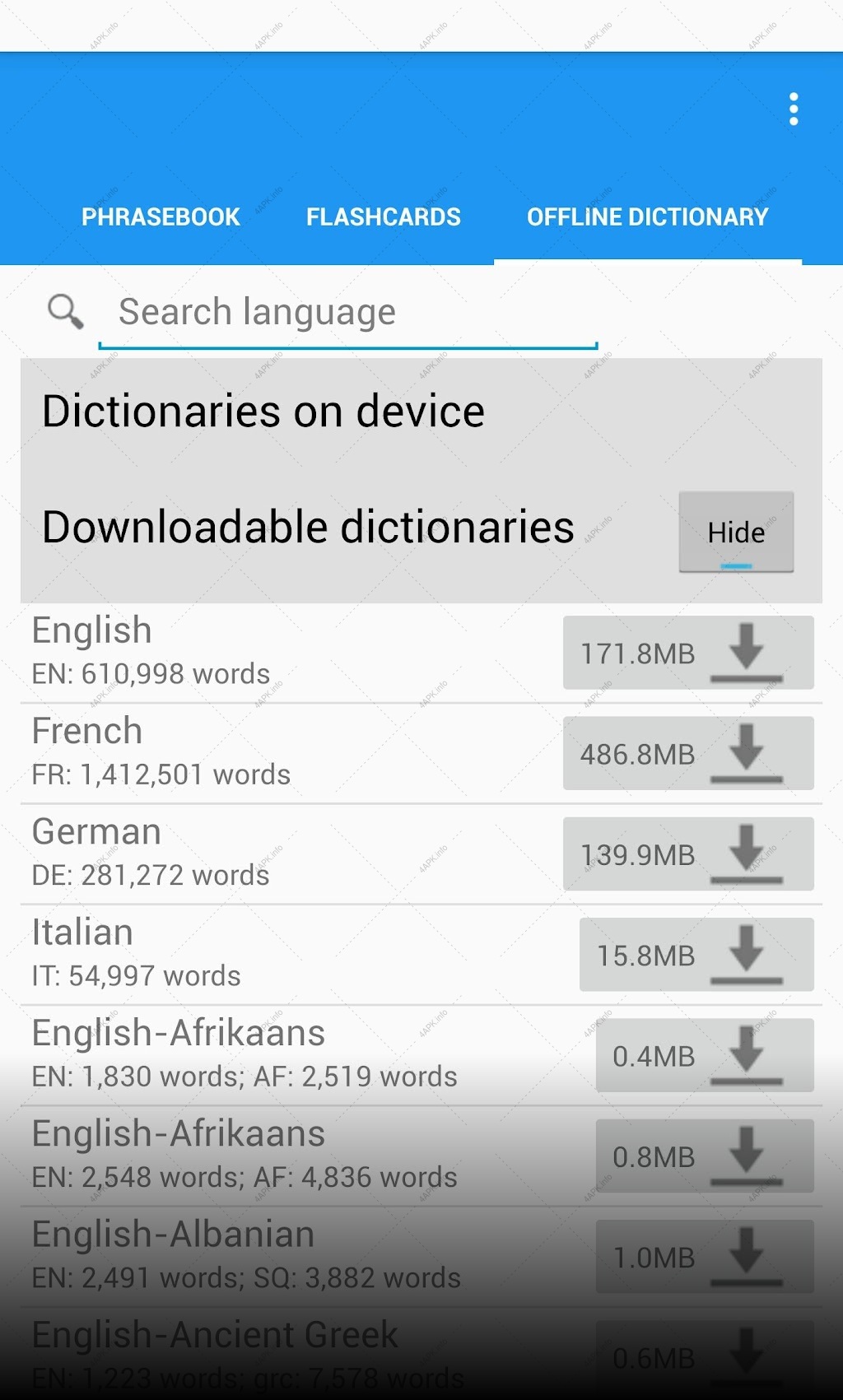The height and width of the screenshot is (1400, 843).
Task: Download the 15.8MB Italian dictionary
Action: tap(696, 955)
